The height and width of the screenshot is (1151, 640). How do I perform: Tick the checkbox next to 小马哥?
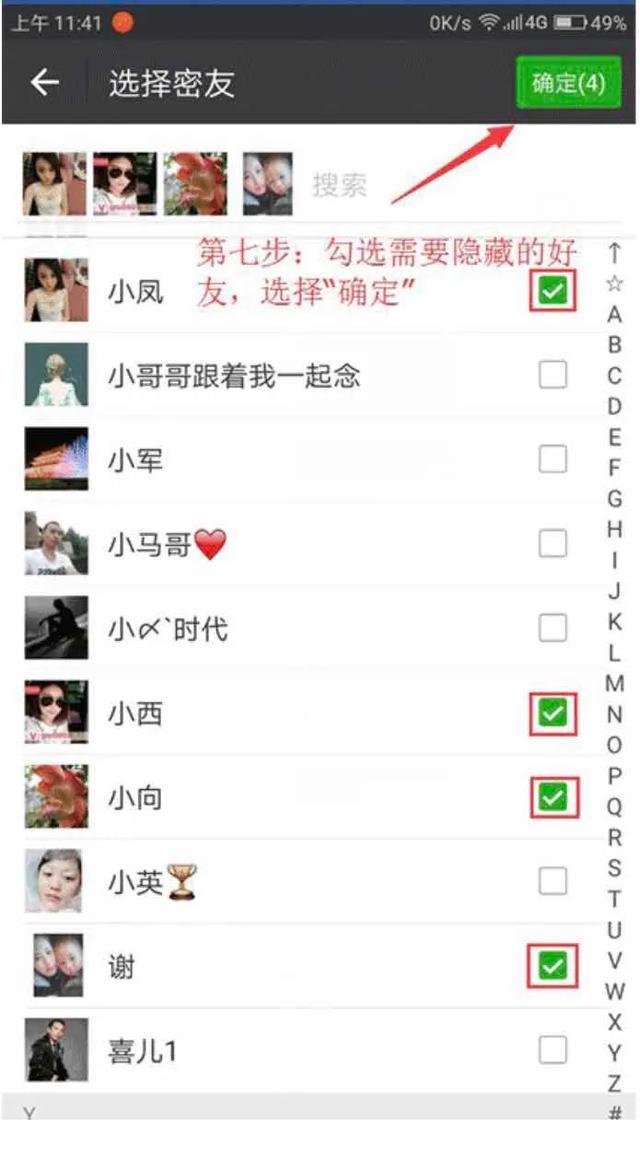click(x=553, y=544)
